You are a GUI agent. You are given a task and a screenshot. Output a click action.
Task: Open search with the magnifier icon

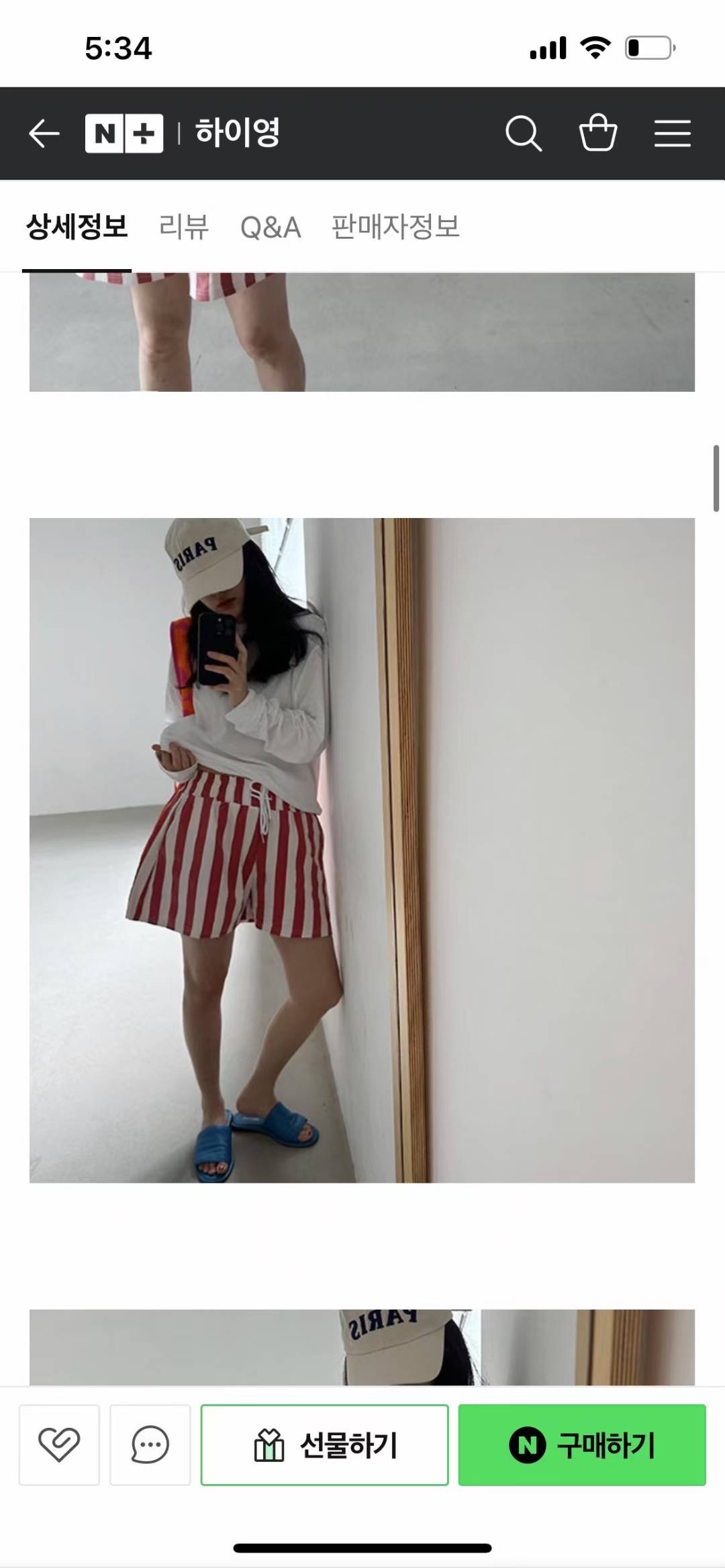point(523,134)
